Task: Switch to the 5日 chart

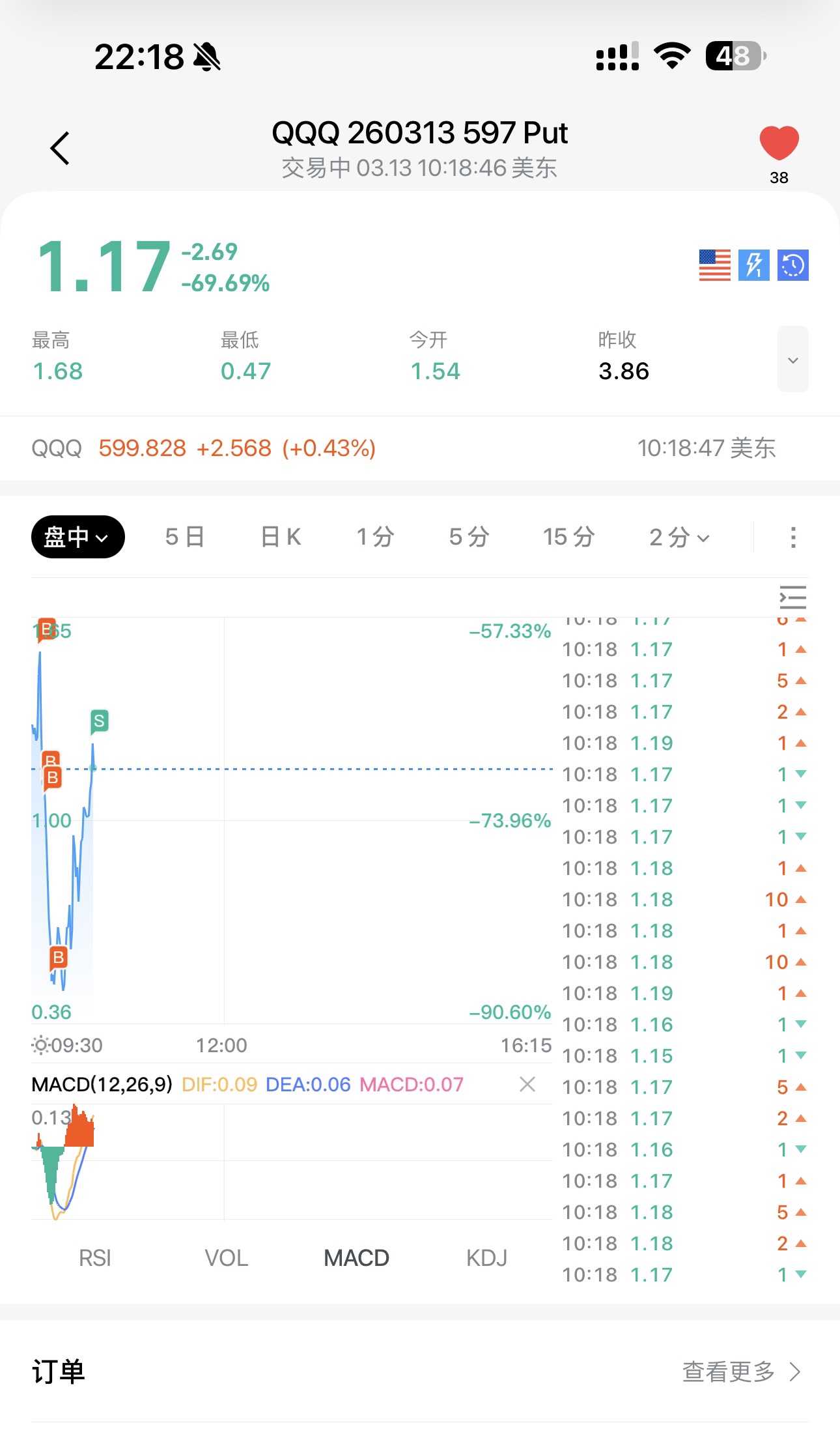Action: [x=185, y=537]
